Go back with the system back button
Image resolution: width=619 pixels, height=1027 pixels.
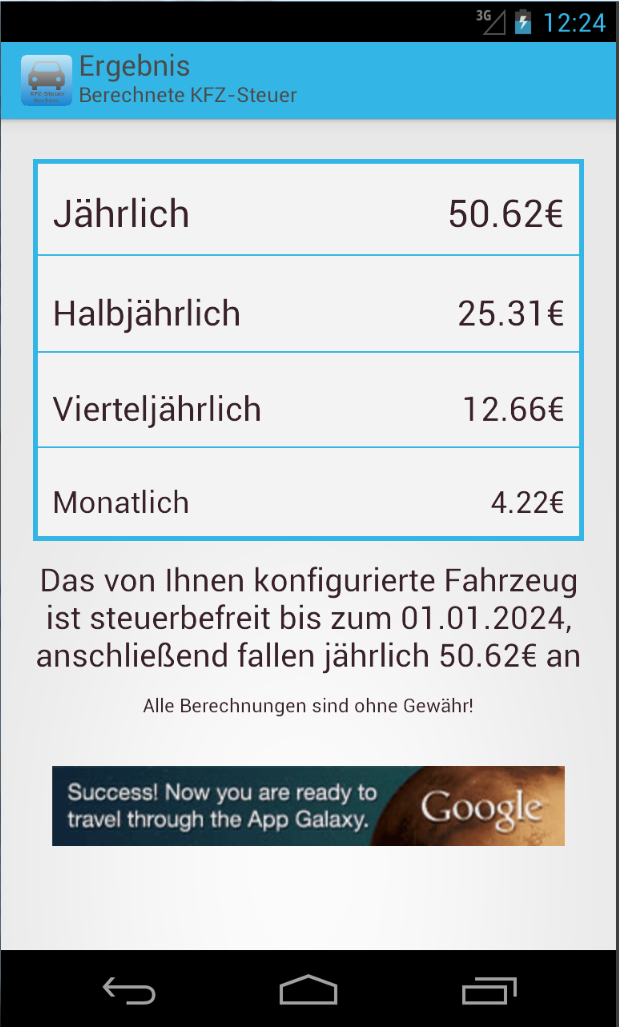(x=129, y=990)
